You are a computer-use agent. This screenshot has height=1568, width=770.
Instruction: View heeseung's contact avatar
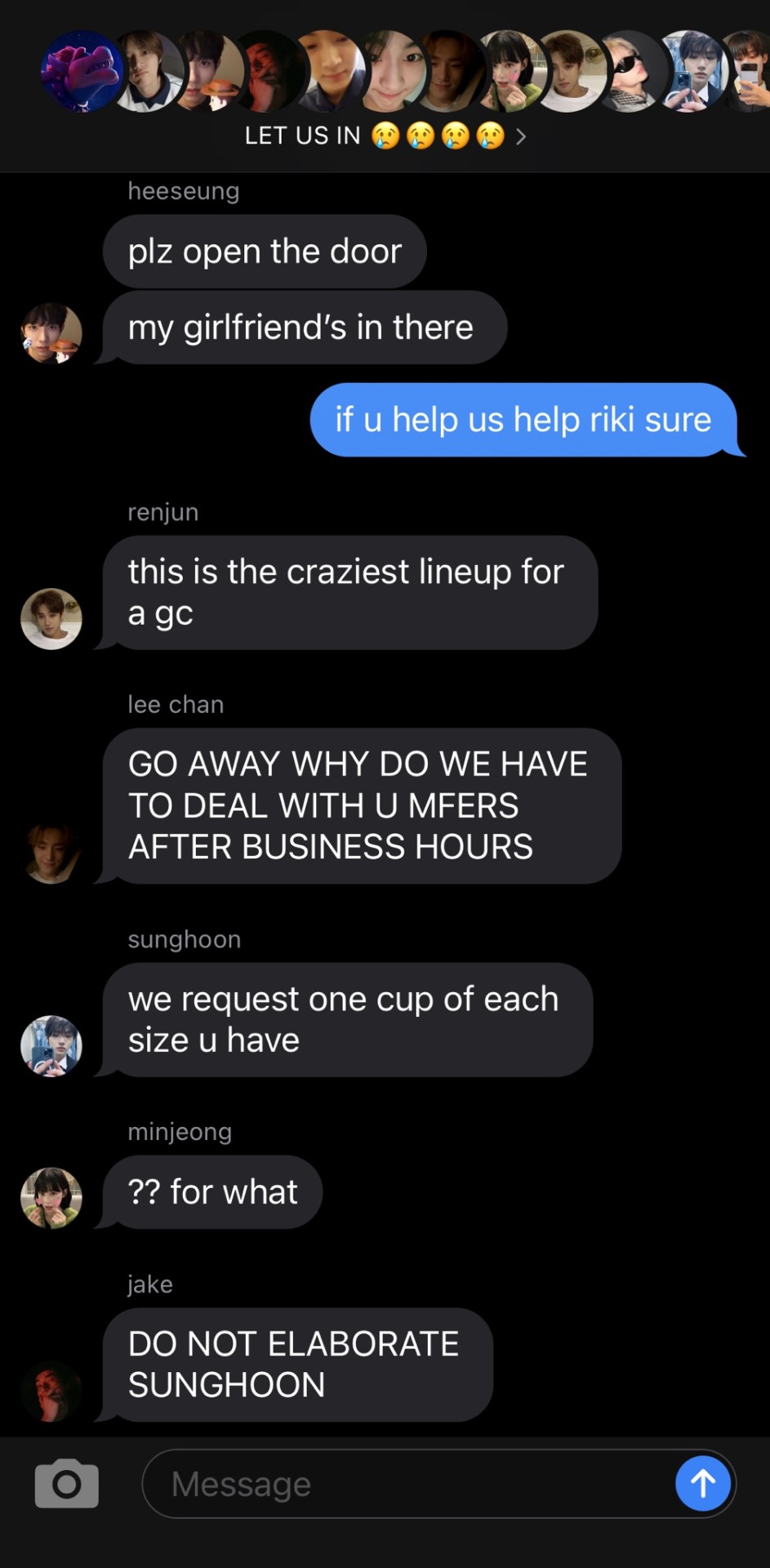(51, 333)
